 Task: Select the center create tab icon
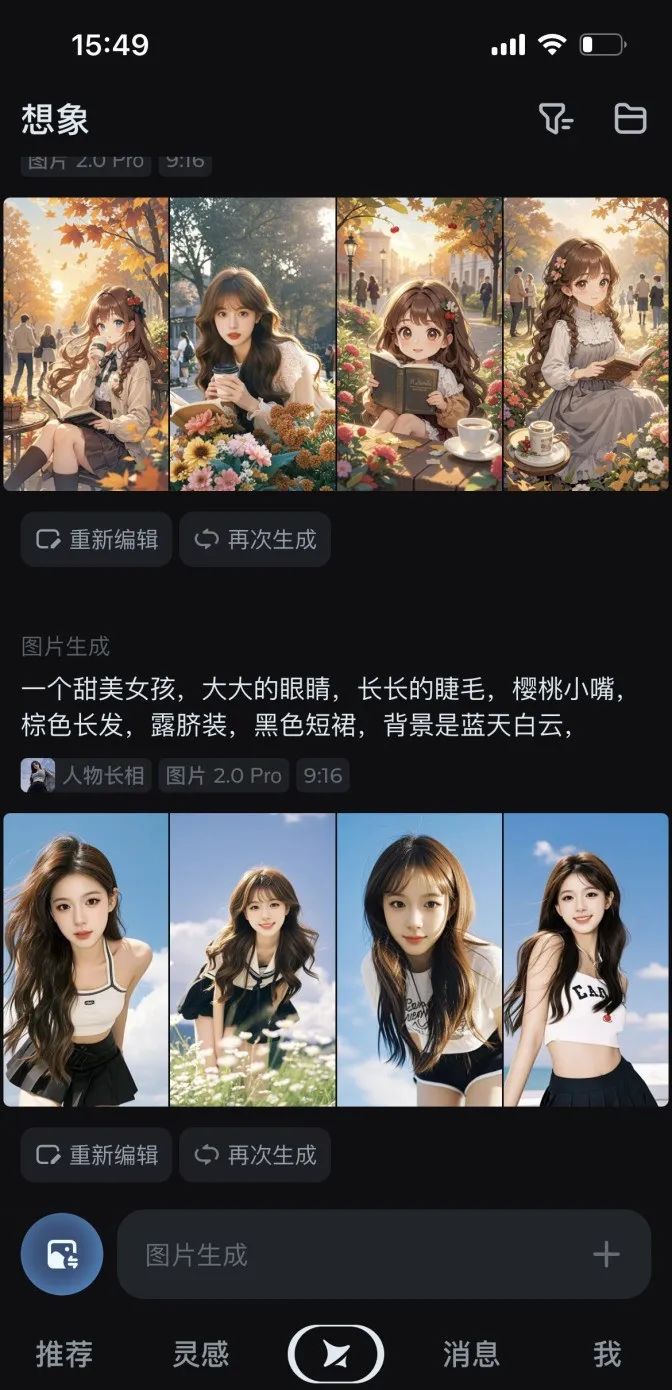(x=336, y=1354)
